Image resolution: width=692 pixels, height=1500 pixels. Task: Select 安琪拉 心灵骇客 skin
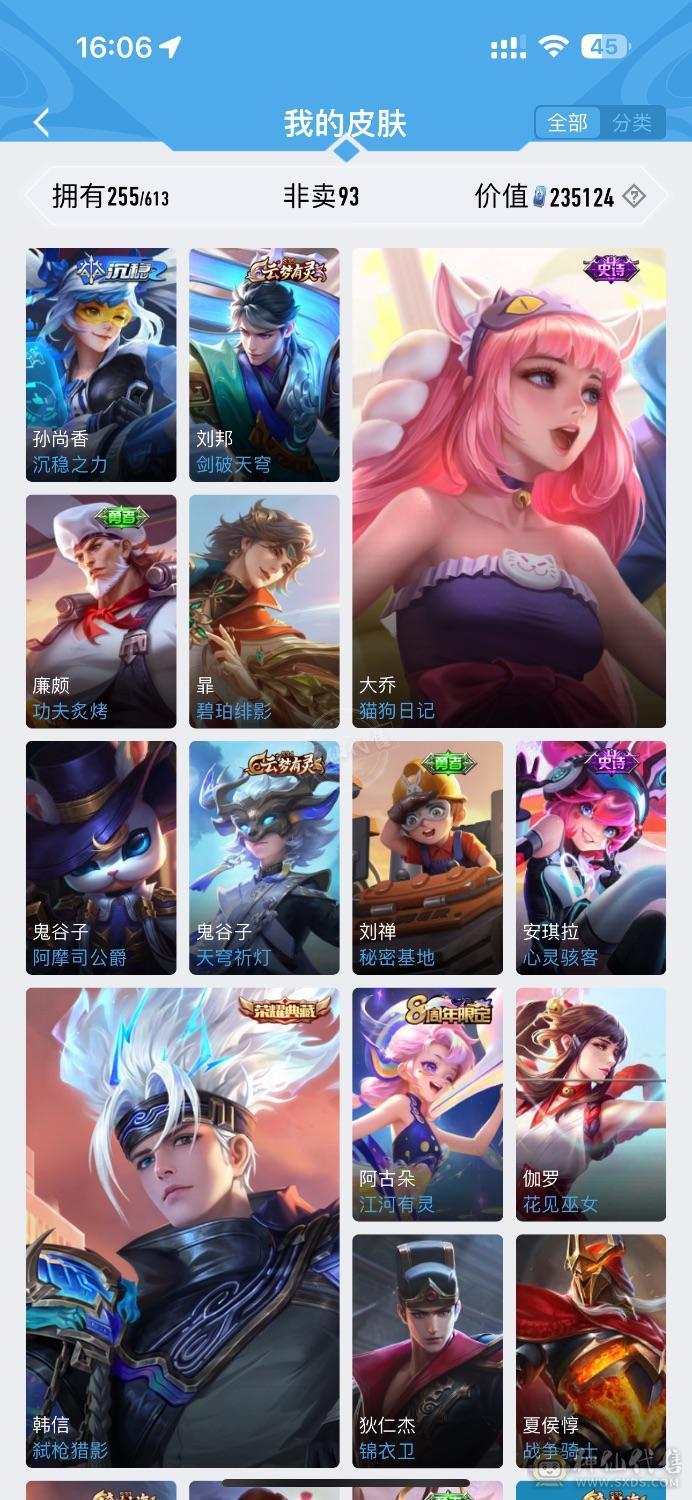(x=590, y=857)
